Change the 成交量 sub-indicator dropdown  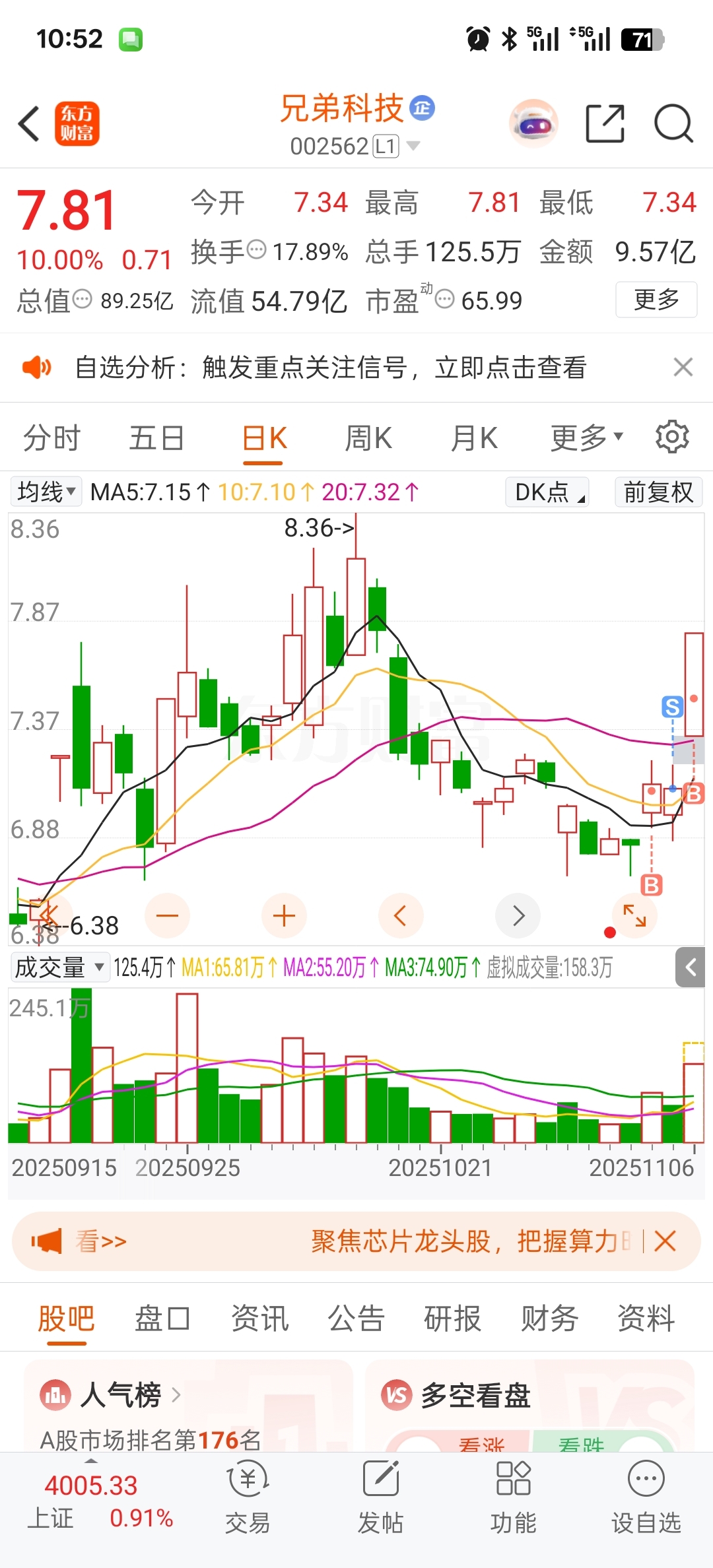[x=59, y=967]
